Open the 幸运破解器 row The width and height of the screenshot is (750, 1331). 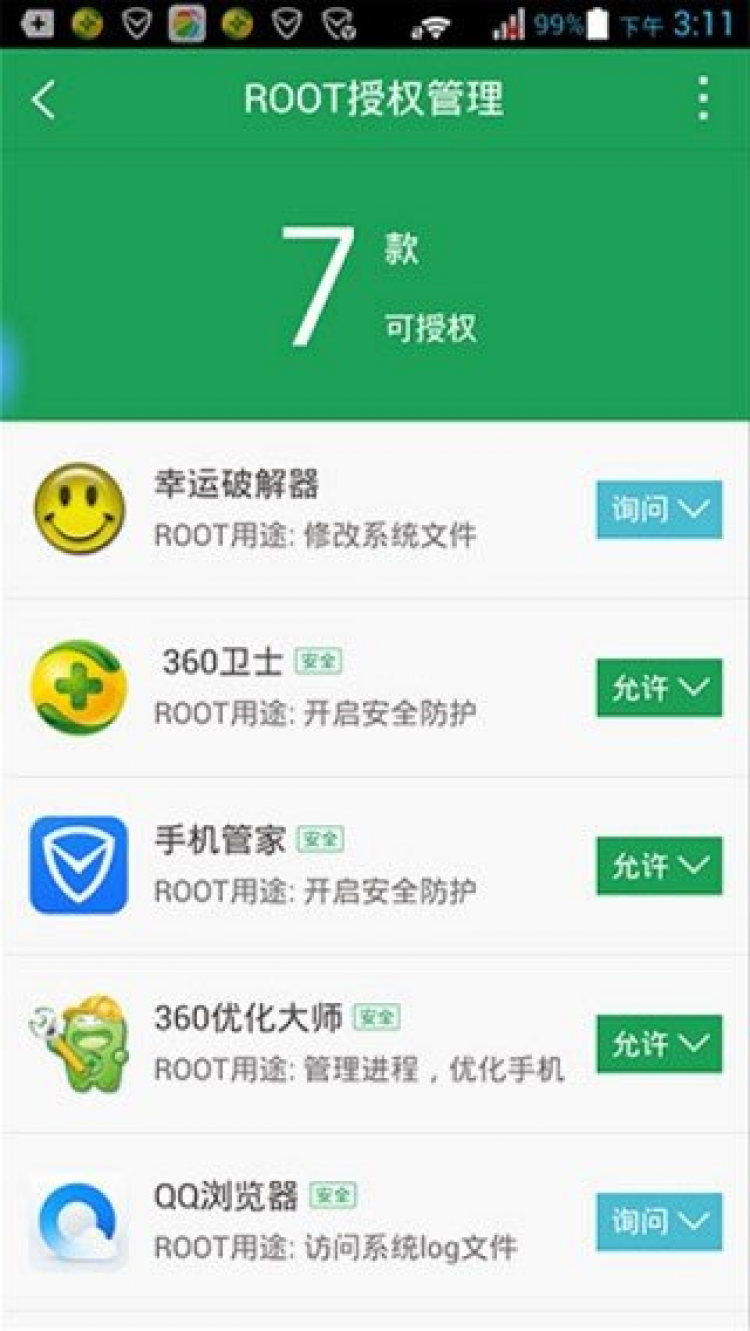375,510
